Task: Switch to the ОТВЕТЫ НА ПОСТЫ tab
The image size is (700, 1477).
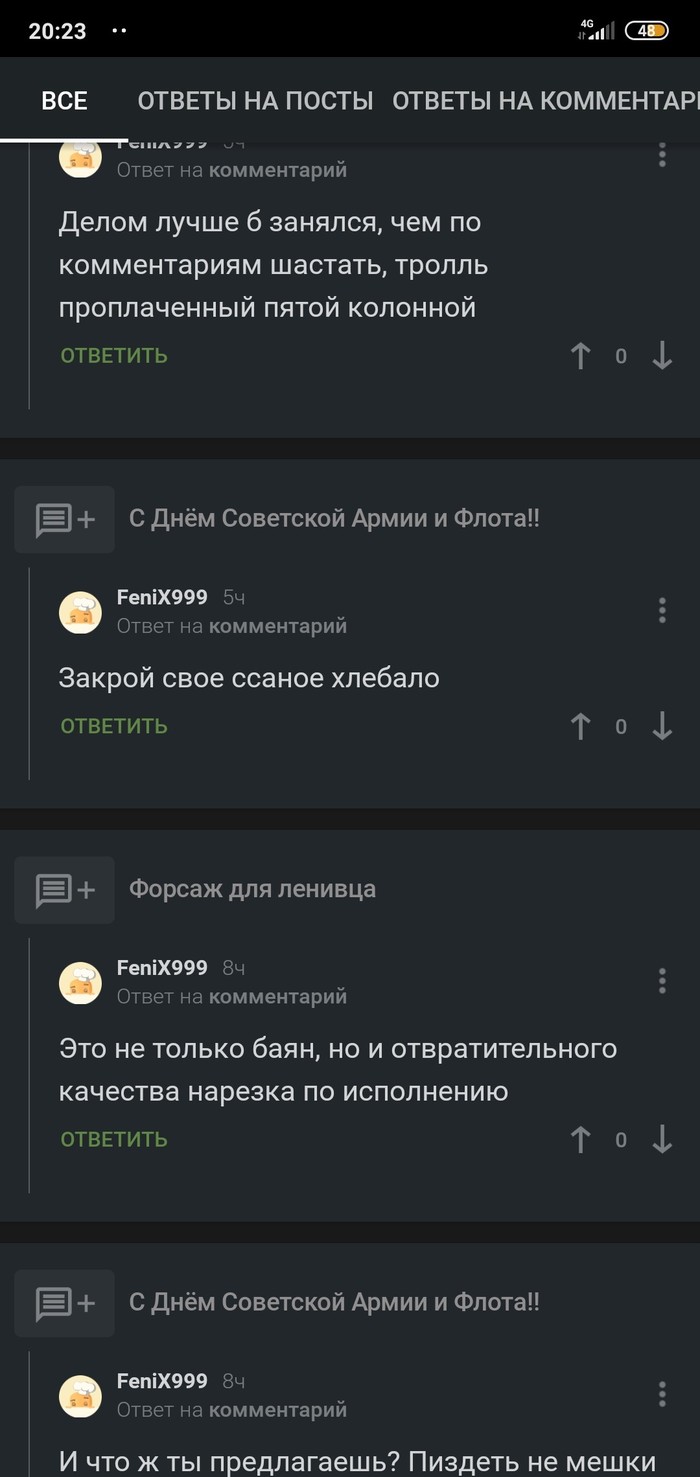Action: (255, 101)
